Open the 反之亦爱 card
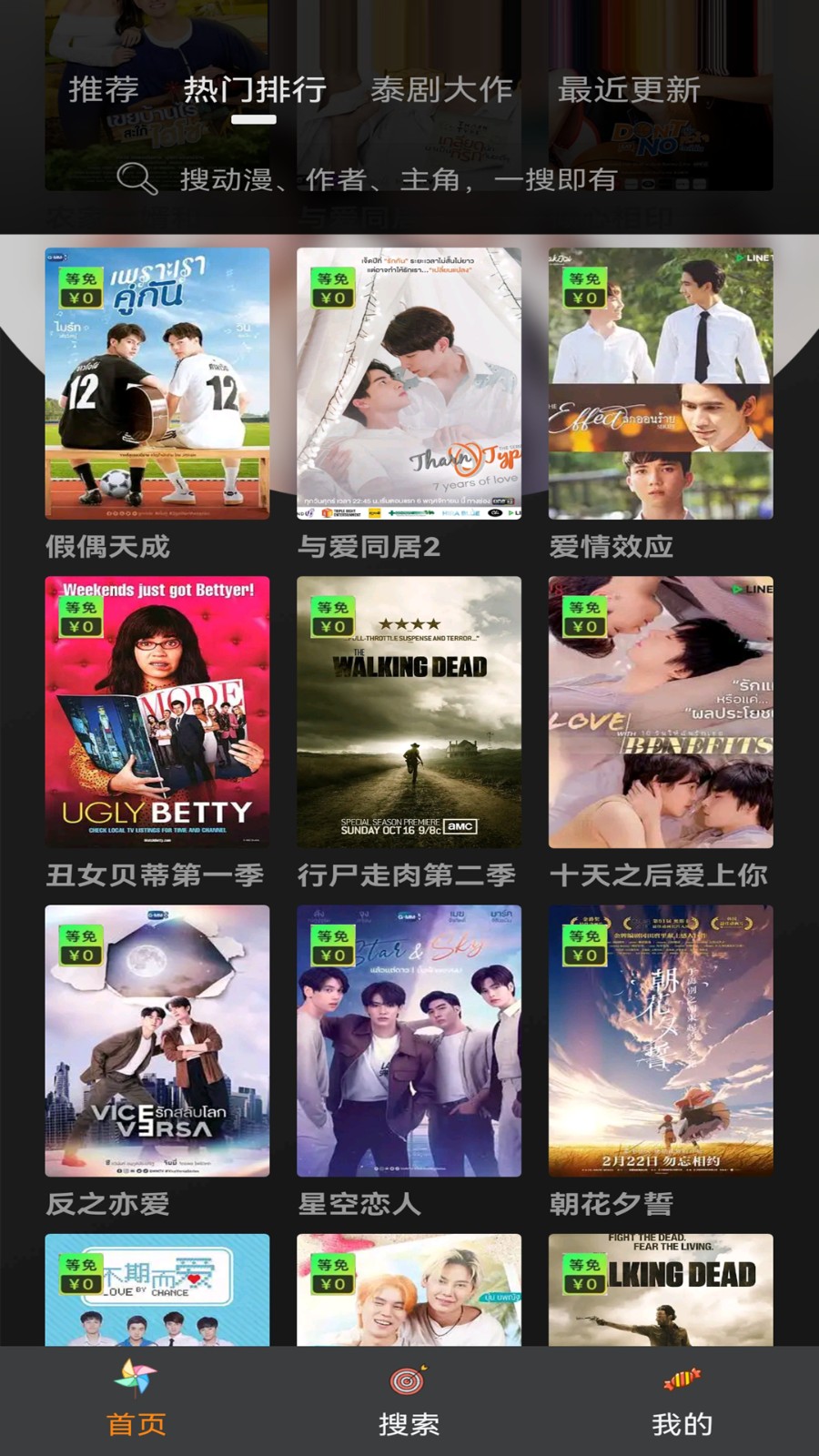This screenshot has height=1456, width=819. (157, 1040)
